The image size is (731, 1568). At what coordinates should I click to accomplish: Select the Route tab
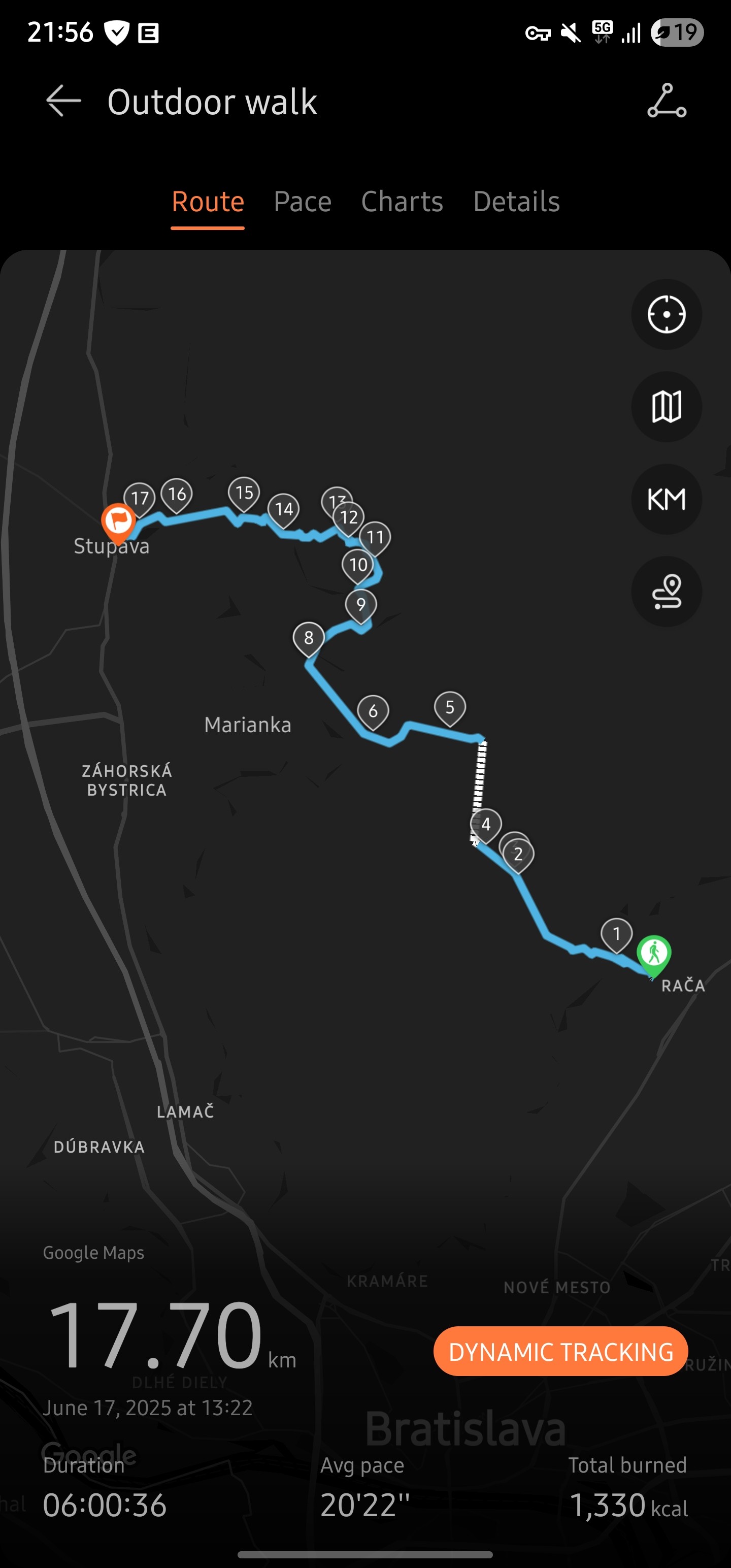tap(208, 202)
